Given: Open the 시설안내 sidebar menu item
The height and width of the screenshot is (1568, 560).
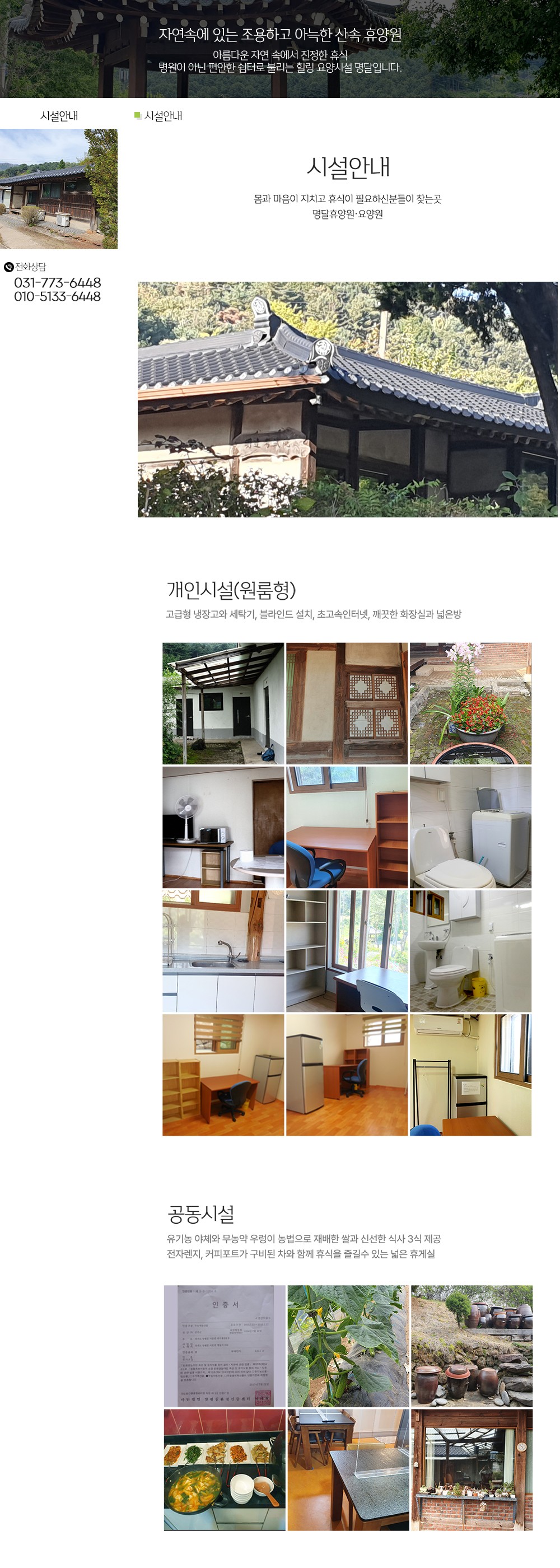Looking at the screenshot, I should click(x=59, y=116).
